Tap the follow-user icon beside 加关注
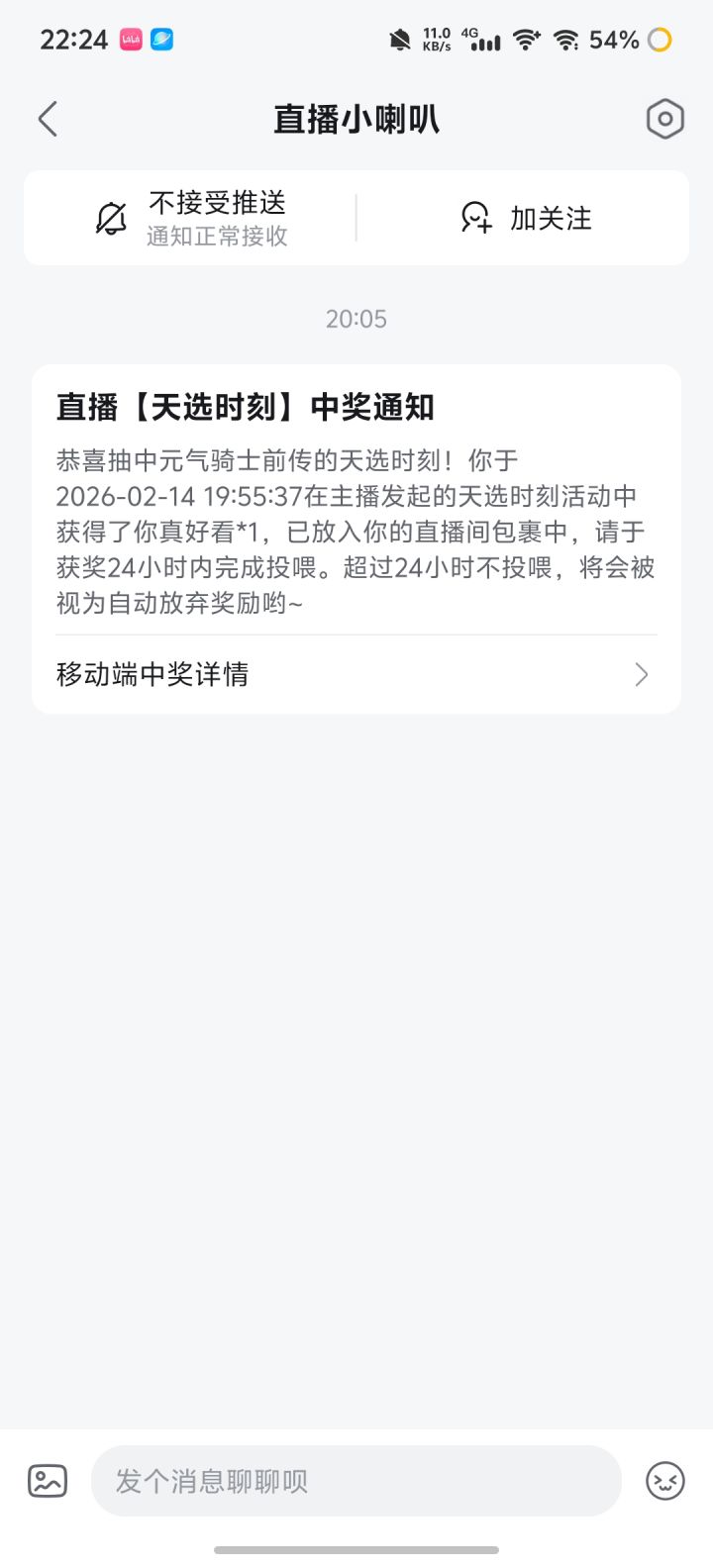The height and width of the screenshot is (1568, 713). pos(475,217)
